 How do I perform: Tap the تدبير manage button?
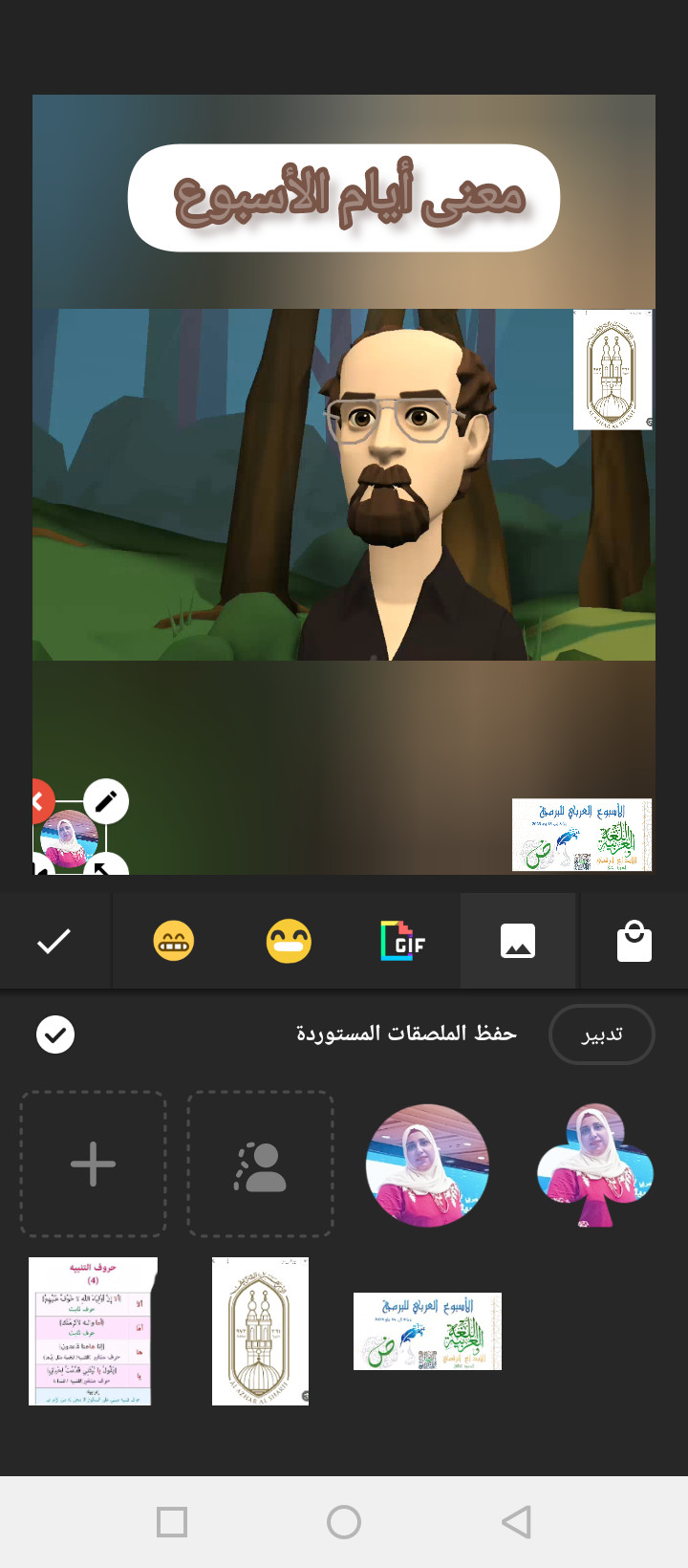pyautogui.click(x=601, y=1034)
